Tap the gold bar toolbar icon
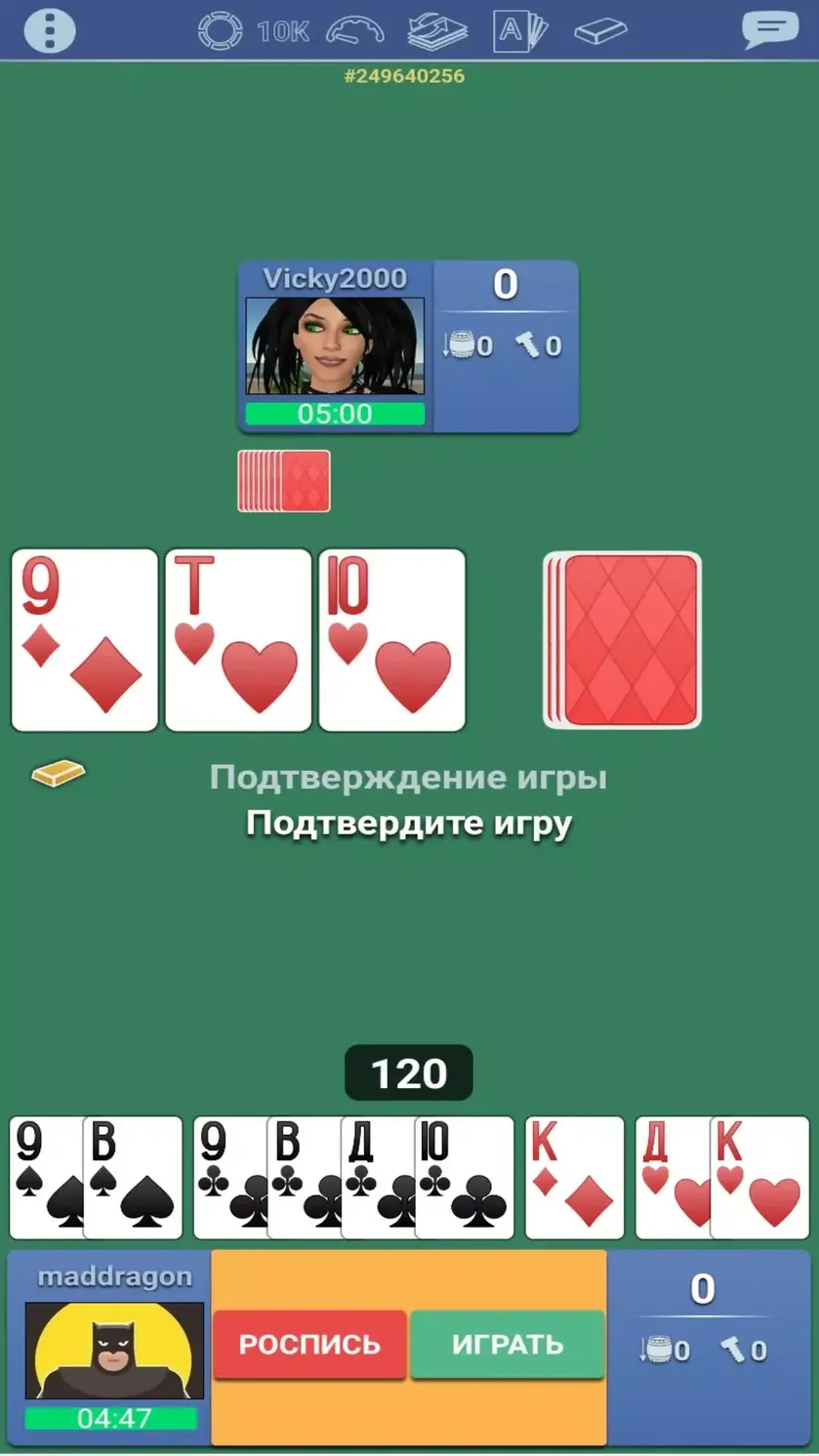 pyautogui.click(x=600, y=31)
